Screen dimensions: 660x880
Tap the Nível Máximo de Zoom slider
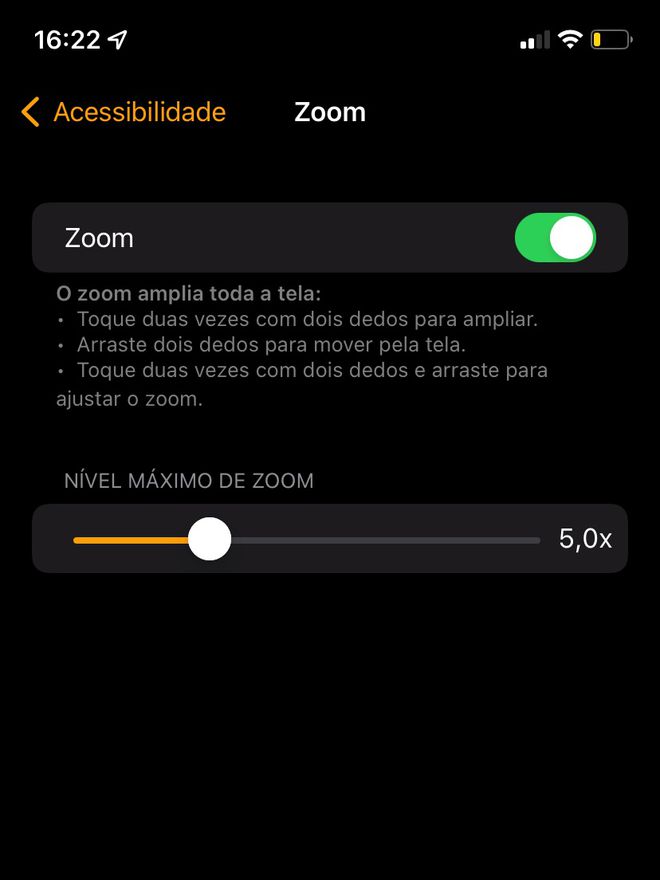click(210, 540)
